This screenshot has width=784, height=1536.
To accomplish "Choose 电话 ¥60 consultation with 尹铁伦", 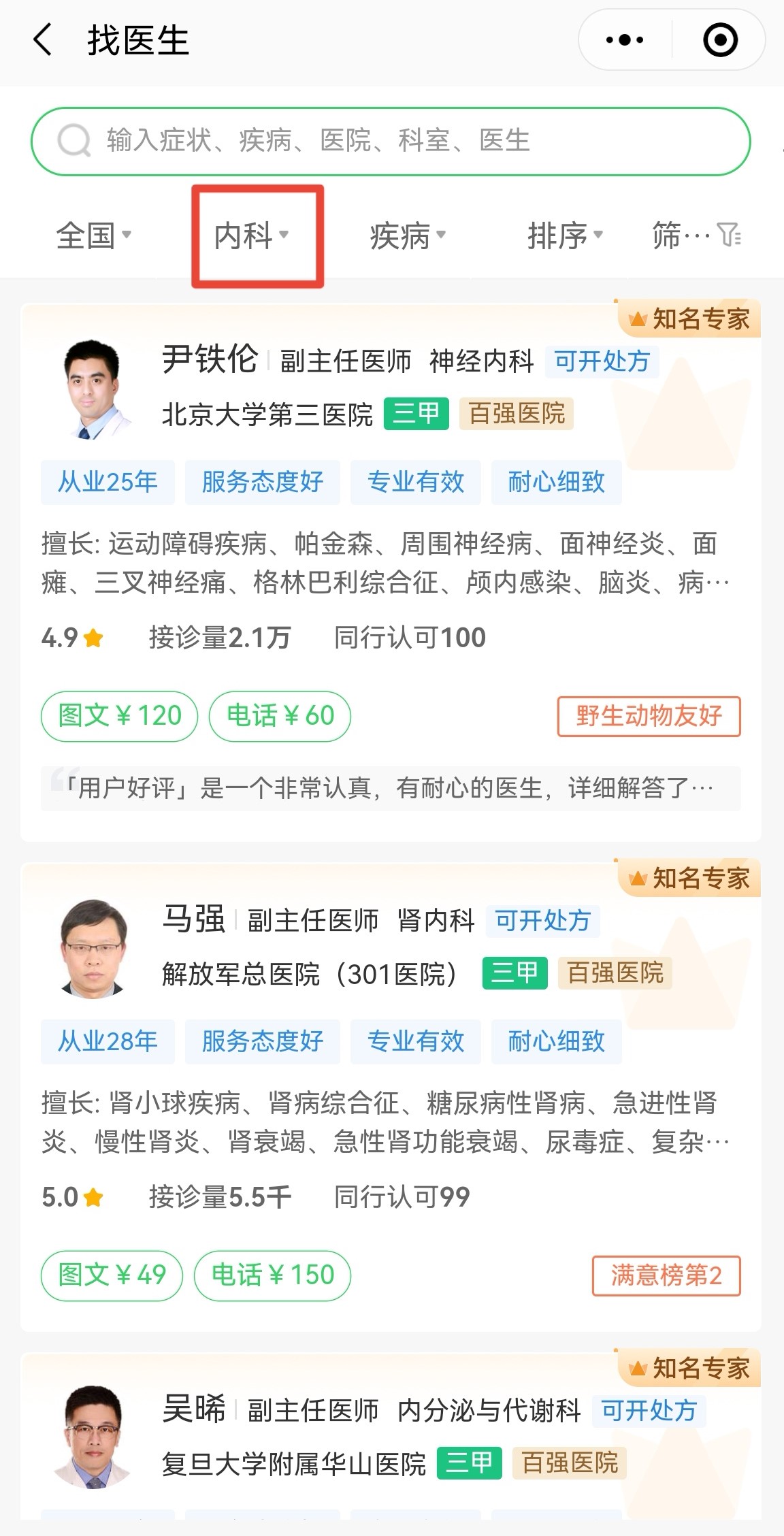I will (x=280, y=716).
